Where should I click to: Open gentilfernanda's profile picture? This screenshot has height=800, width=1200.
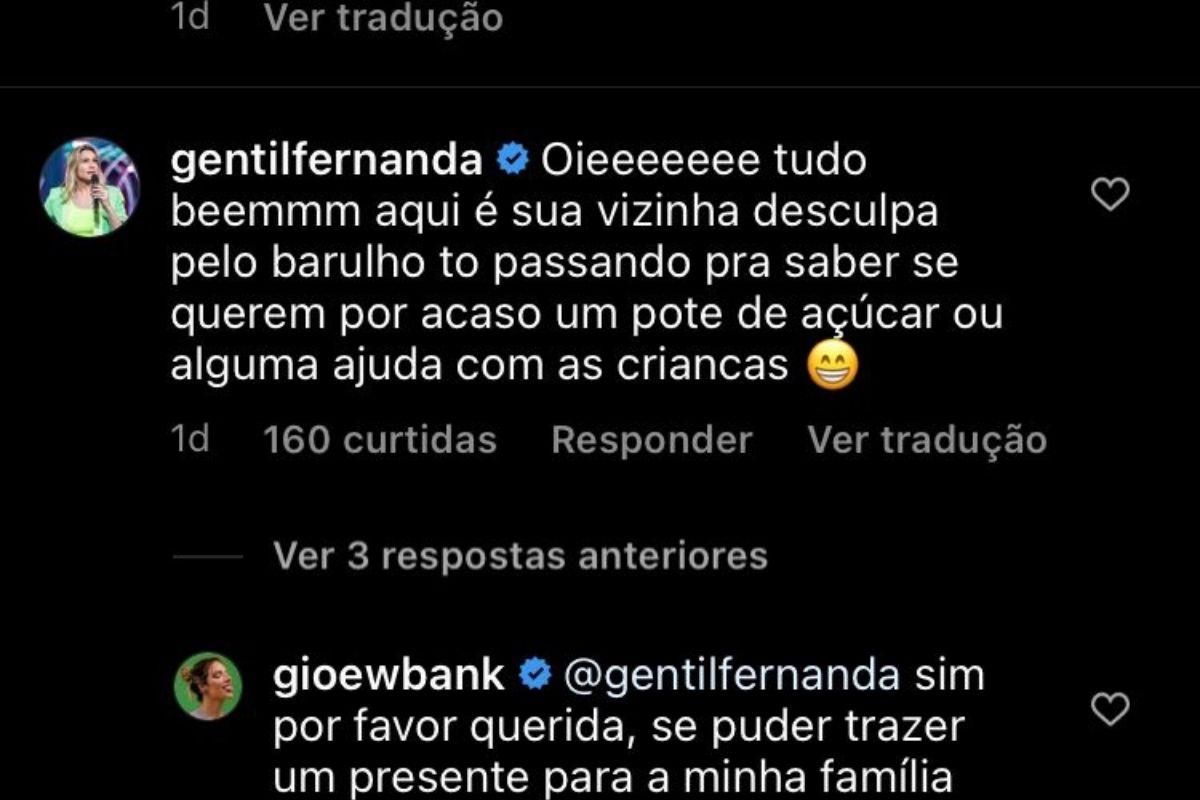[x=89, y=187]
